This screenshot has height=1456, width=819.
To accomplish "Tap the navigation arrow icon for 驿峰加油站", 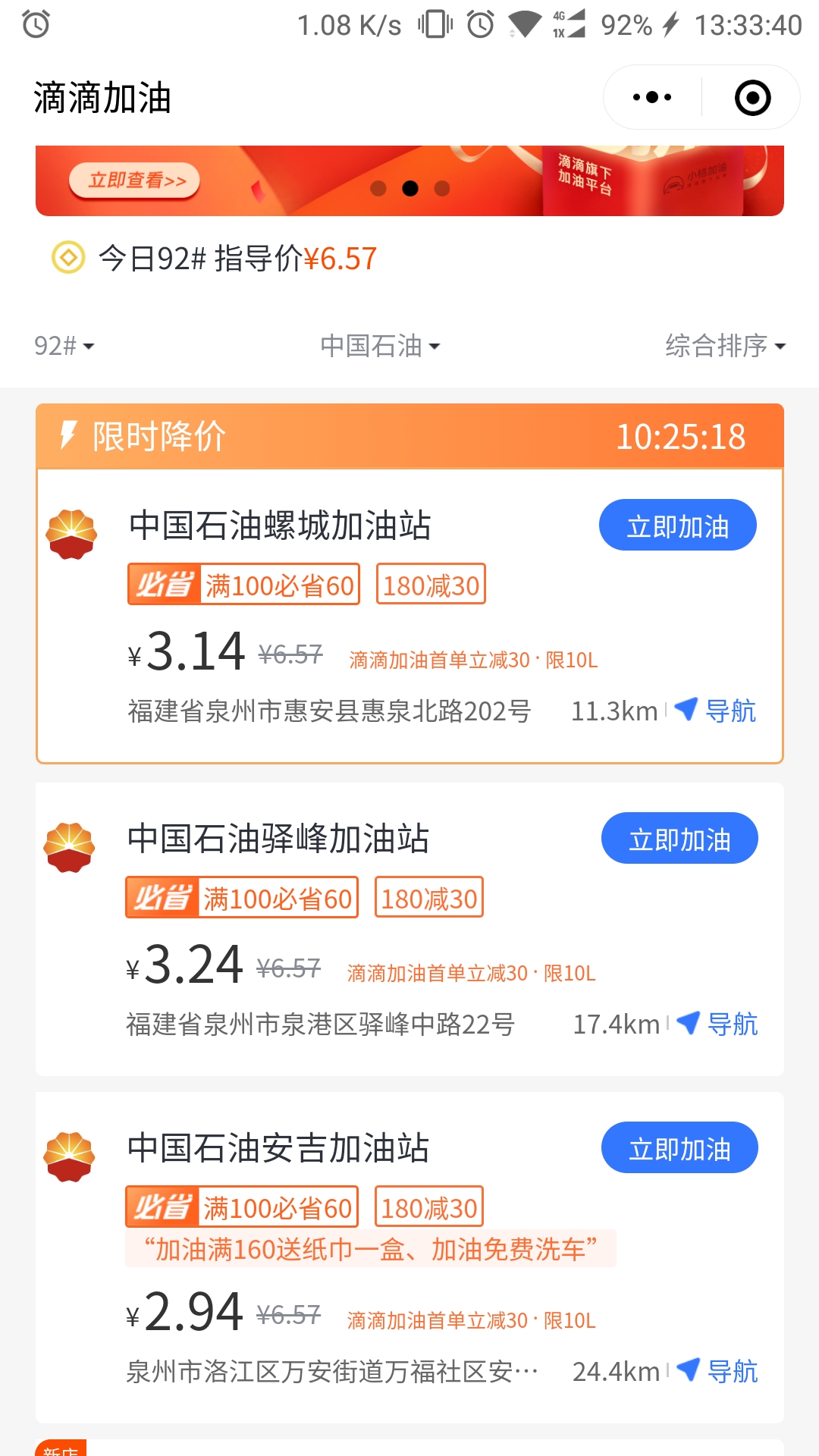I will click(687, 1023).
